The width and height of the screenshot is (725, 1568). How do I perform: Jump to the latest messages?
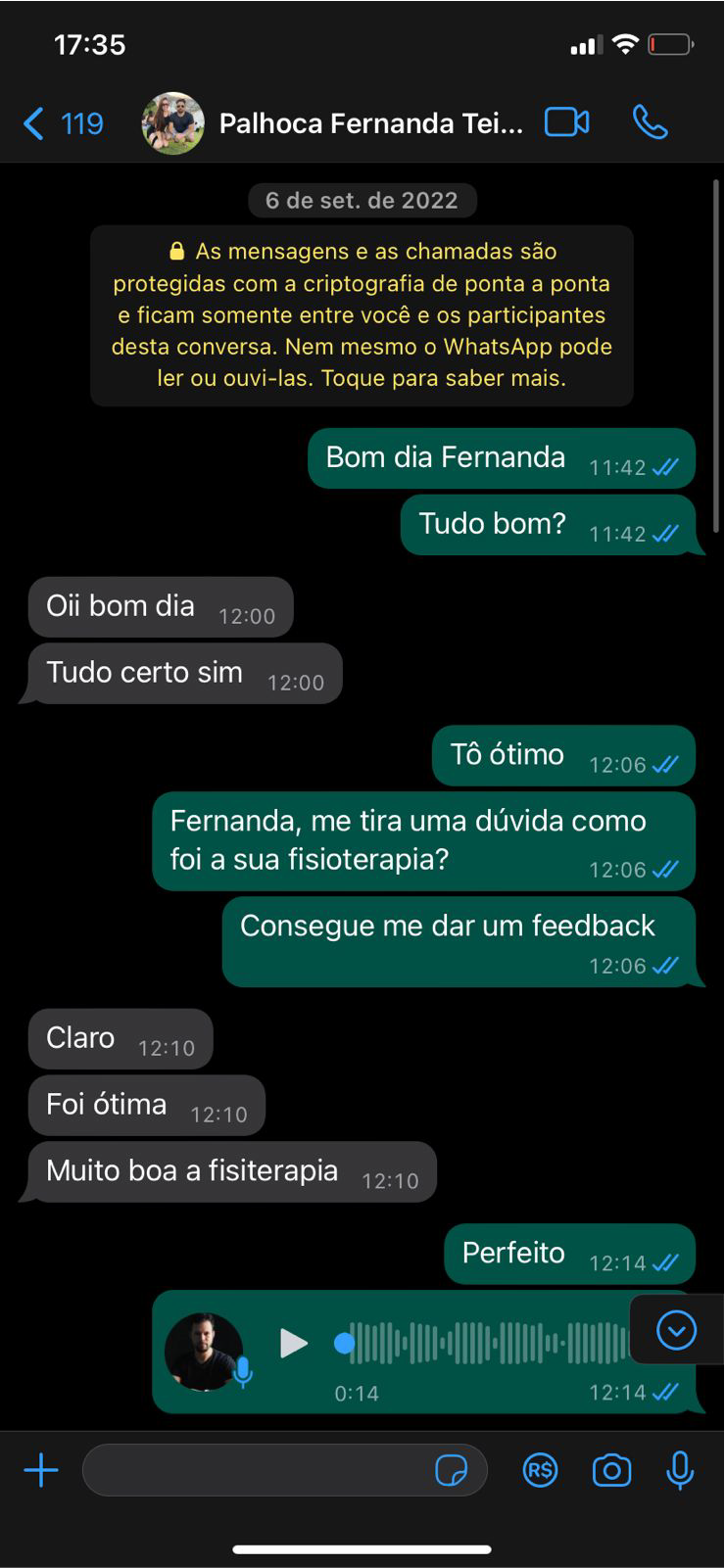click(x=676, y=1330)
